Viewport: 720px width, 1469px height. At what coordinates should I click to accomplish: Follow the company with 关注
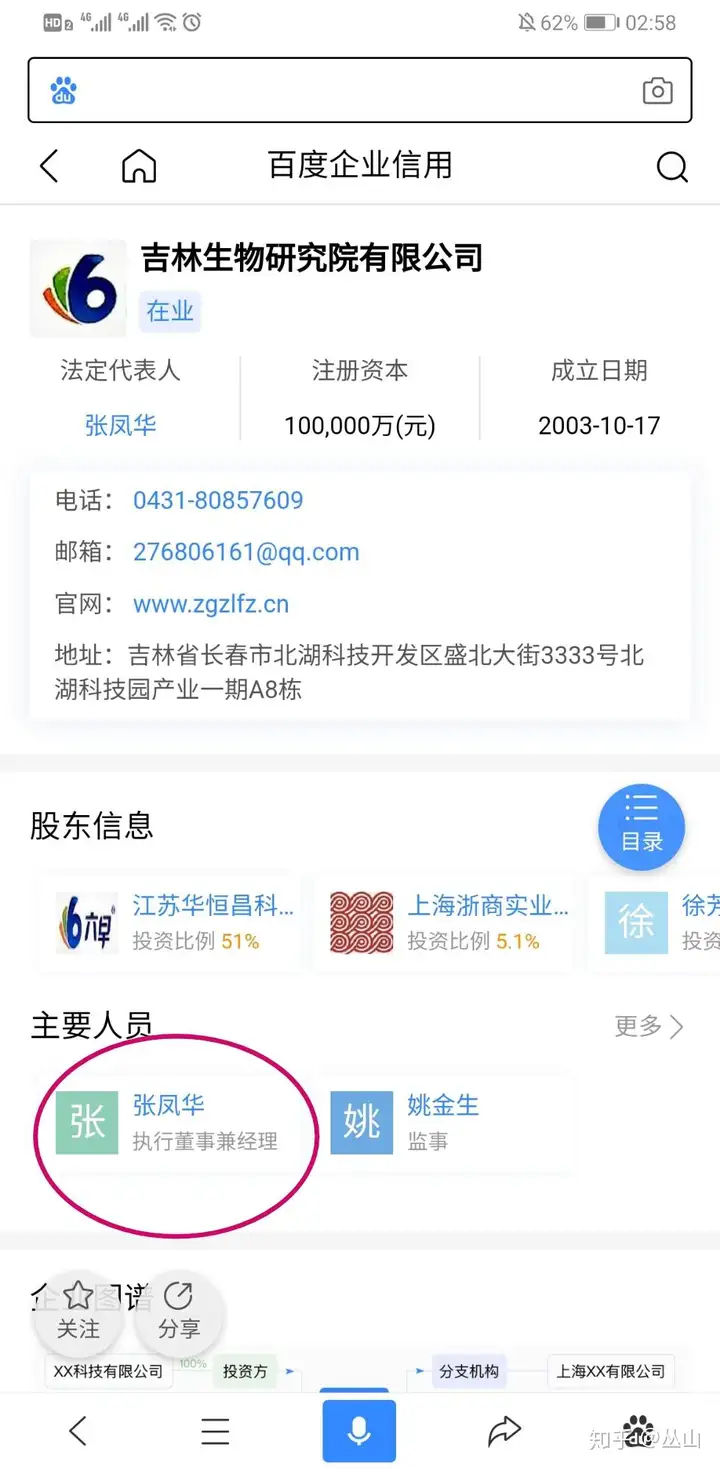pyautogui.click(x=78, y=1313)
